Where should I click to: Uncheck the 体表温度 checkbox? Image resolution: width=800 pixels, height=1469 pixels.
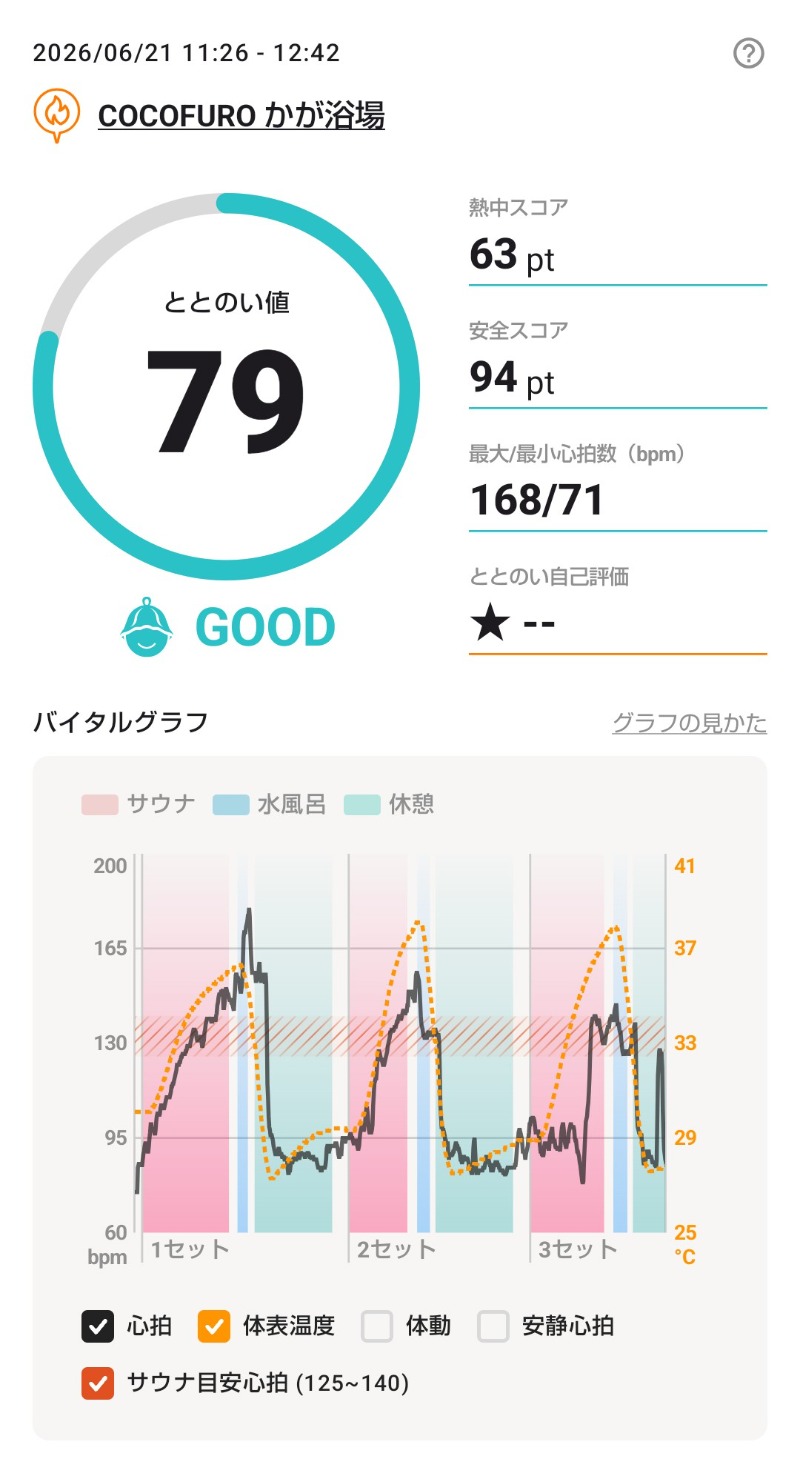(x=214, y=1327)
